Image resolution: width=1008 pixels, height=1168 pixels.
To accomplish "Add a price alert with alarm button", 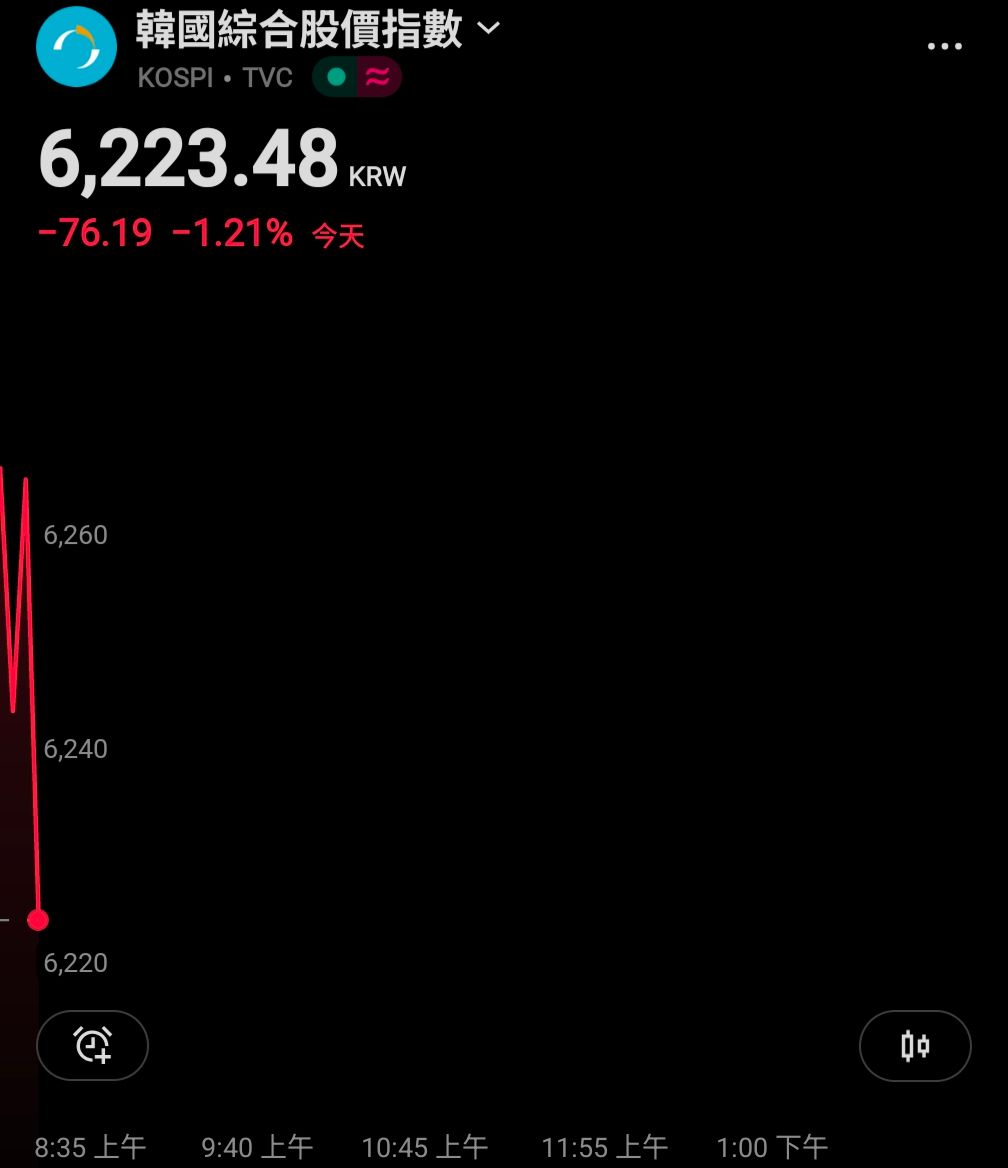I will coord(92,1044).
